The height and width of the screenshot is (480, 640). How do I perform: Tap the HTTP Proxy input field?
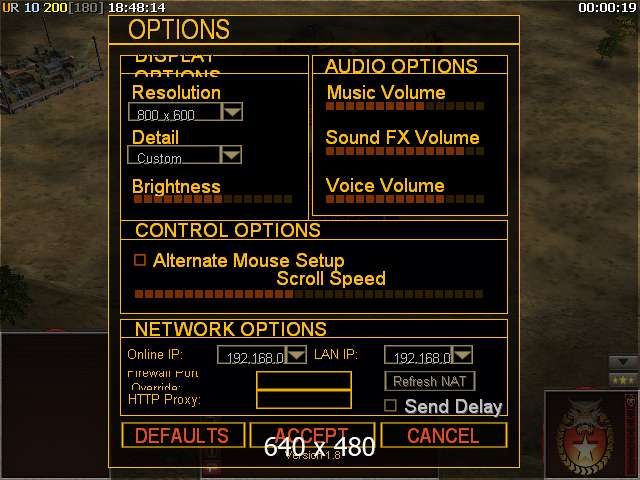pos(303,399)
